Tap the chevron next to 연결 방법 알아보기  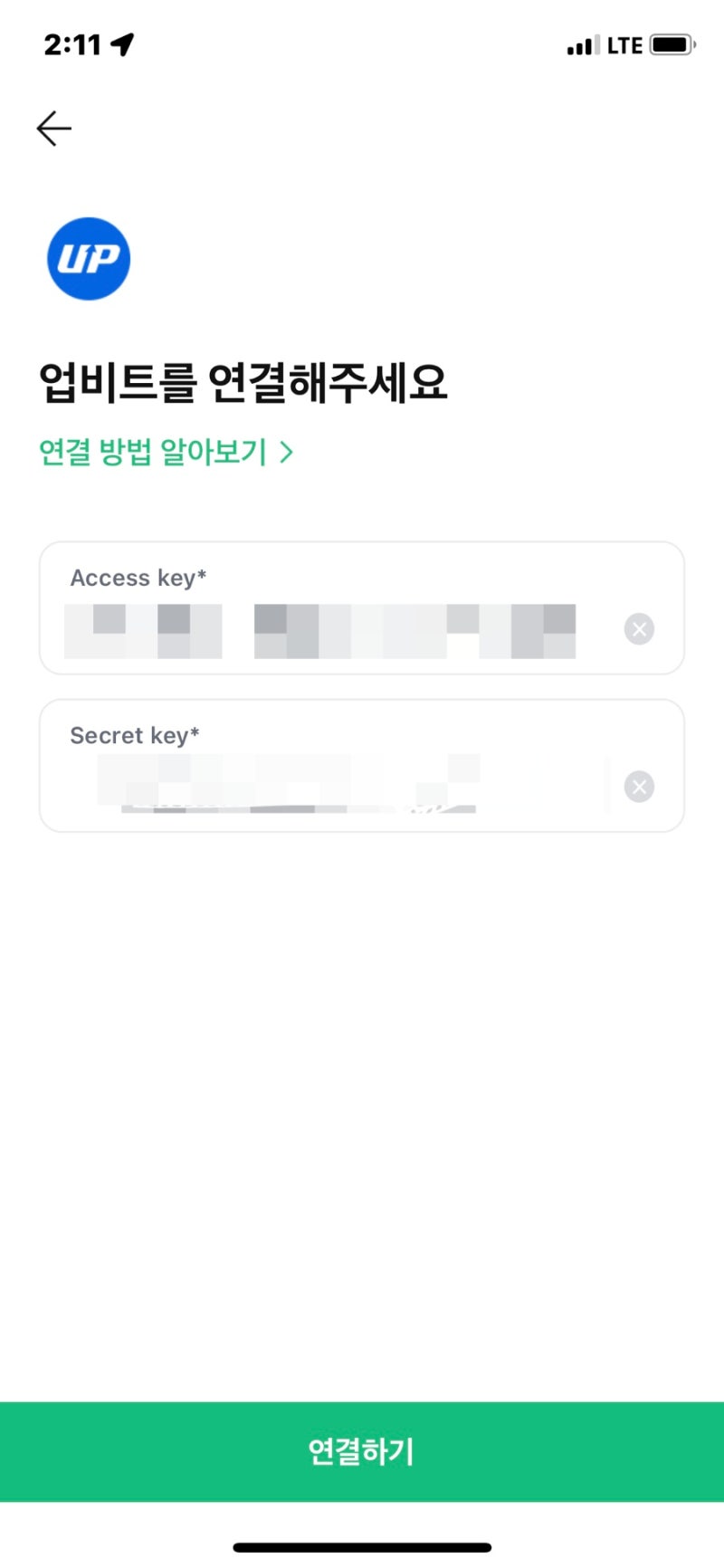[288, 452]
